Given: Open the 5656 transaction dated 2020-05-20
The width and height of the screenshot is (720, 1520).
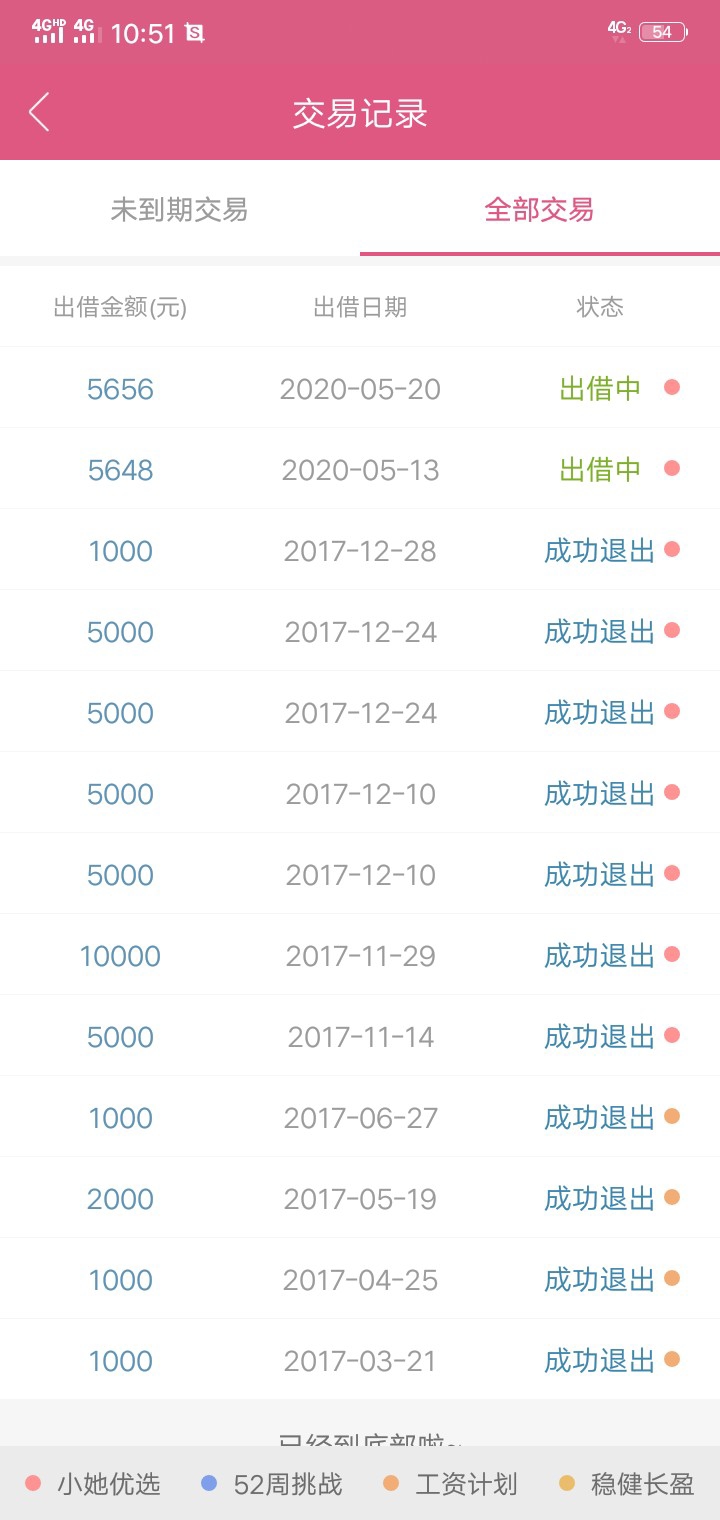Looking at the screenshot, I should click(360, 388).
